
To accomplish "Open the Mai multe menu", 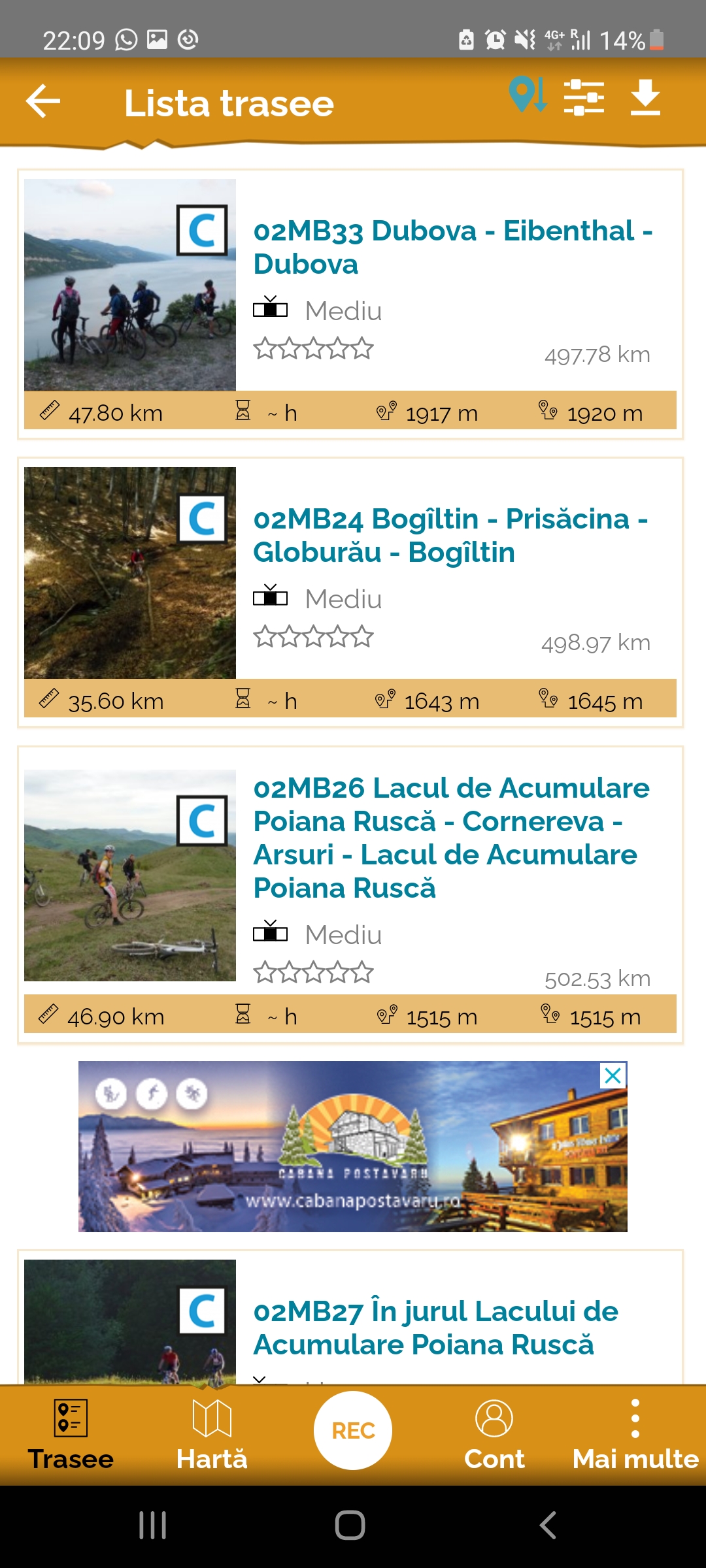I will click(x=635, y=1435).
